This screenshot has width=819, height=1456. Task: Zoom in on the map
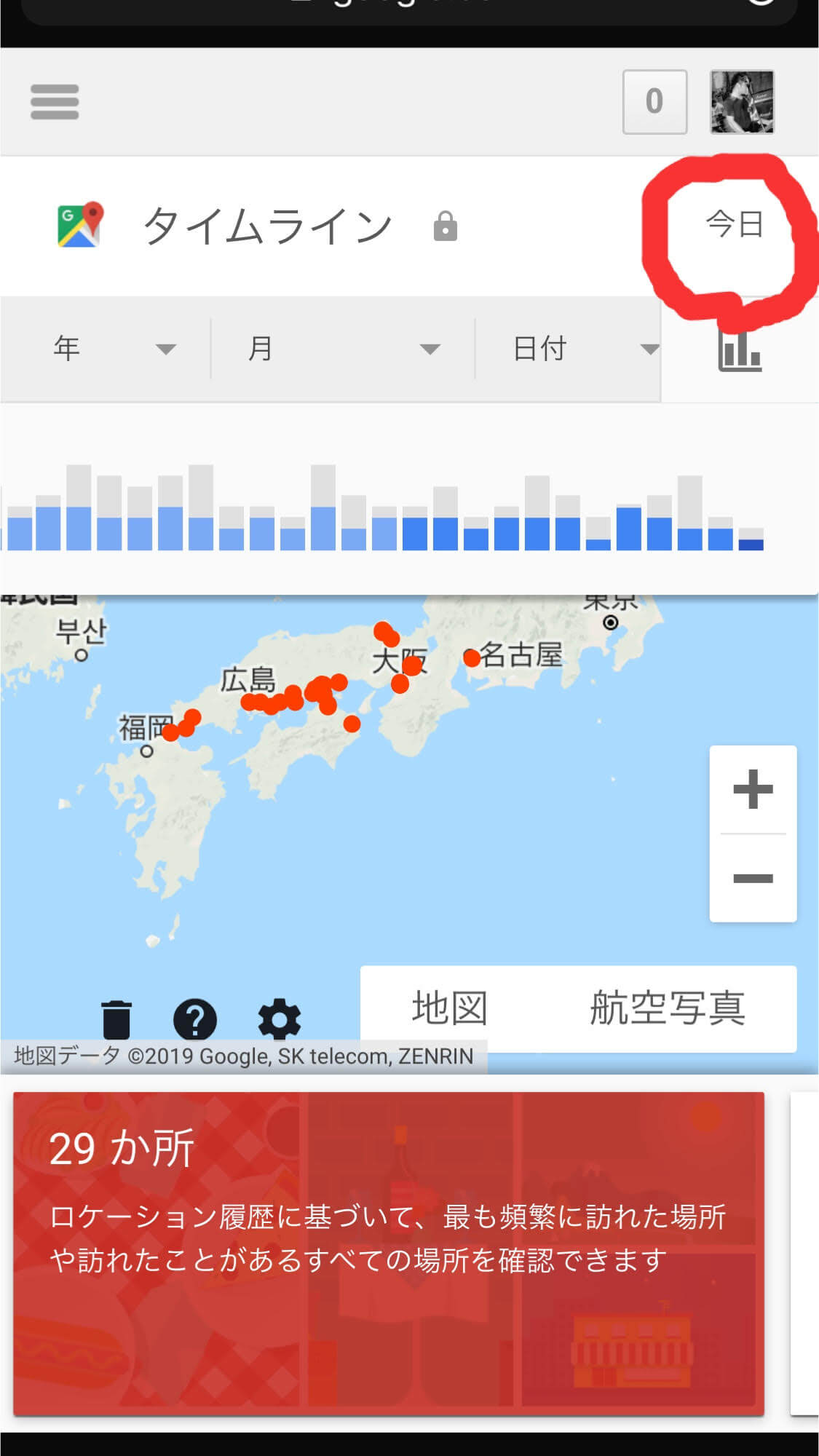tap(753, 790)
